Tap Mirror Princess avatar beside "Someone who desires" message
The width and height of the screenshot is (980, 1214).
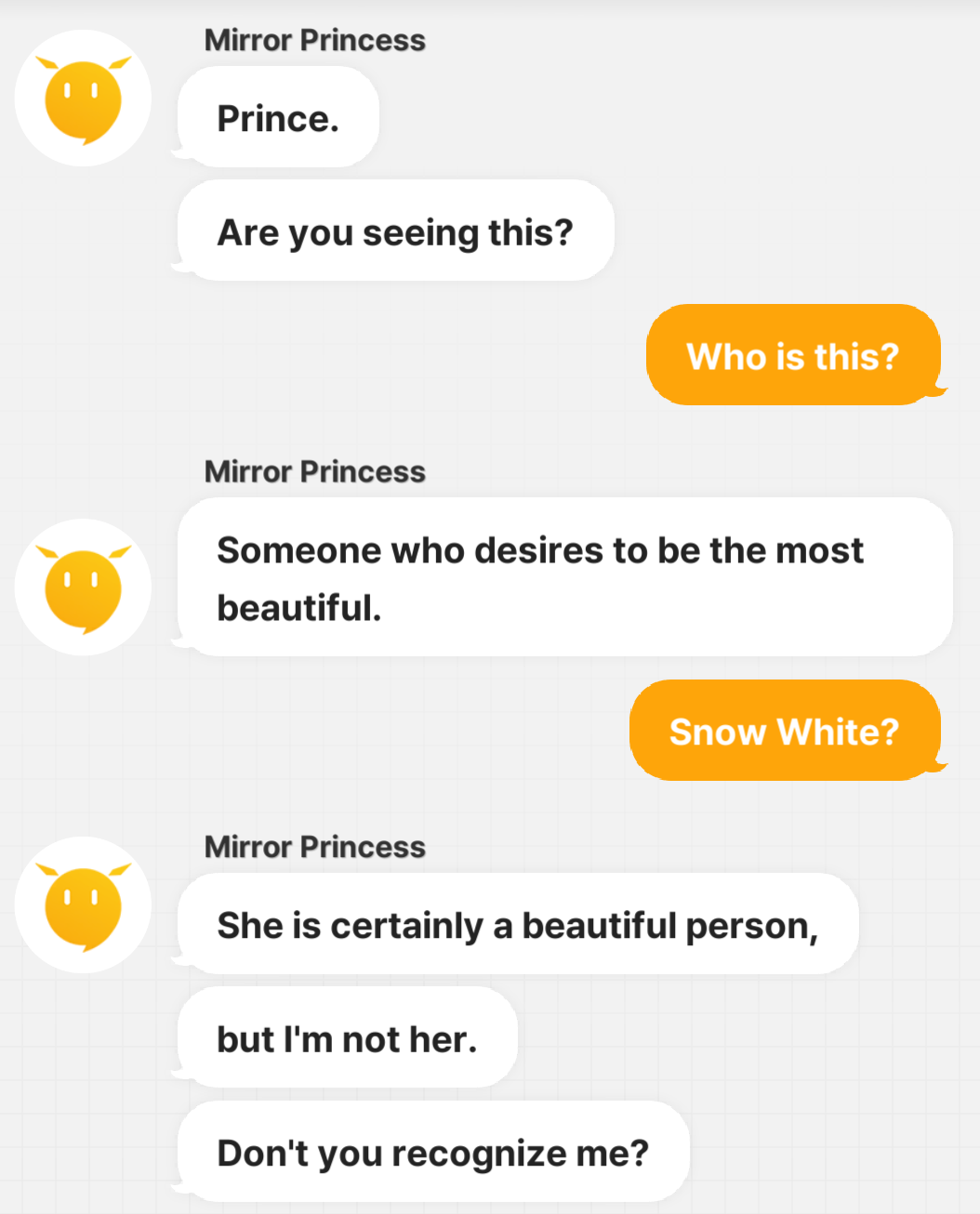pyautogui.click(x=83, y=587)
